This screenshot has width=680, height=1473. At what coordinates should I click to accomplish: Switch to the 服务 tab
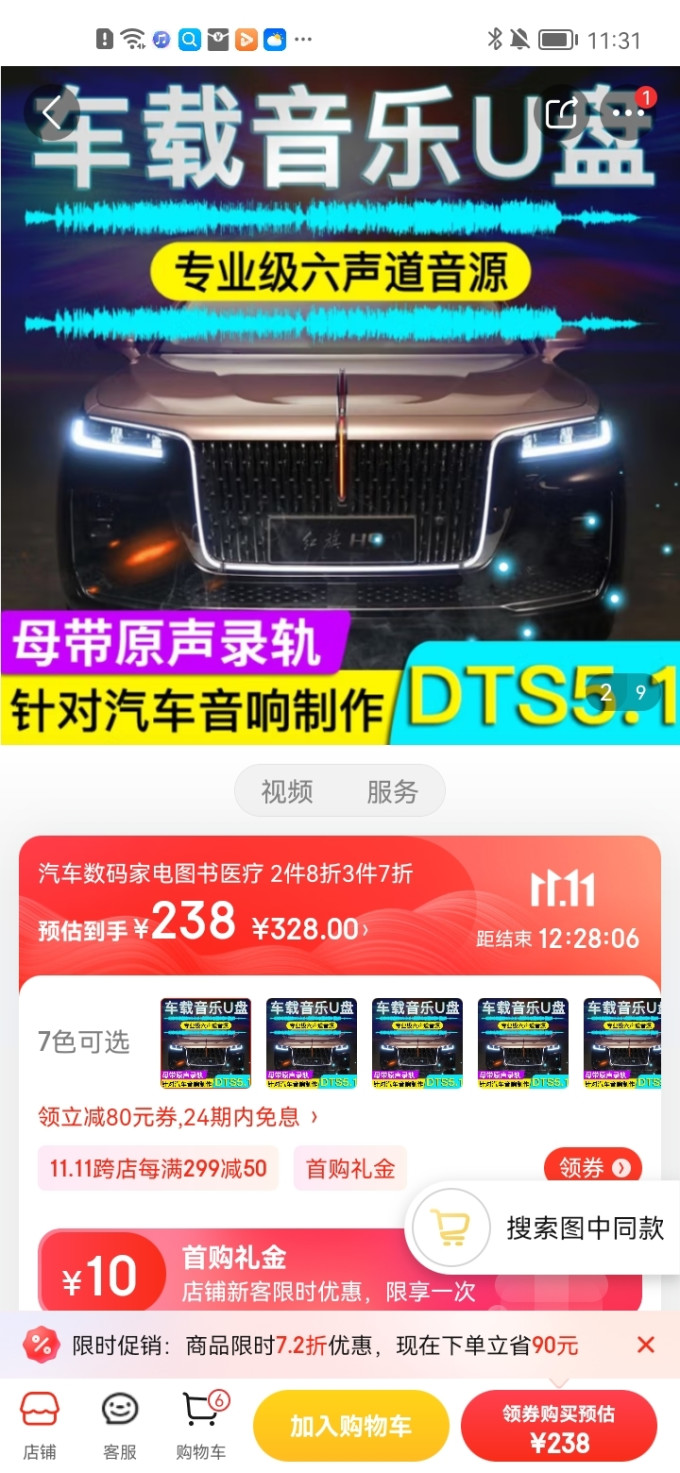(x=392, y=792)
